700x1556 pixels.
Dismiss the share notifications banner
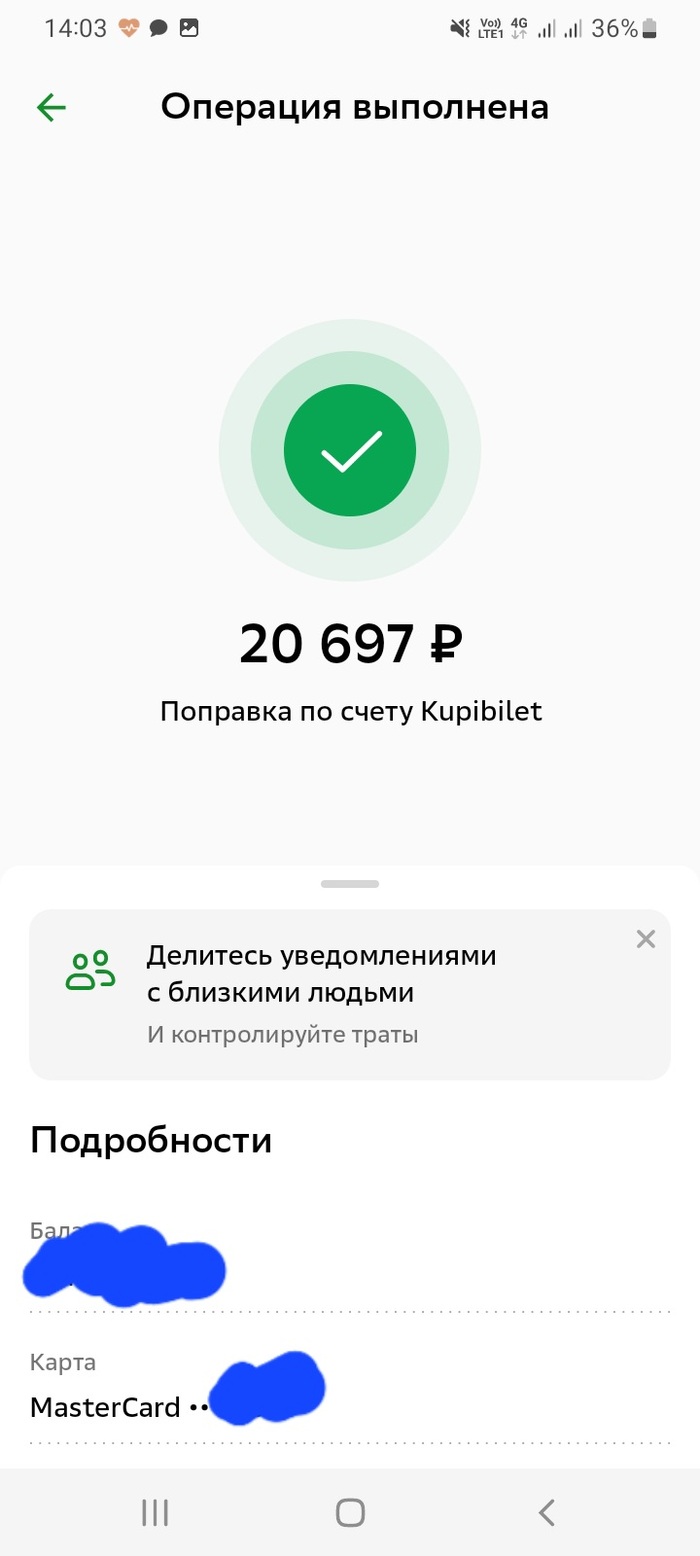tap(646, 939)
